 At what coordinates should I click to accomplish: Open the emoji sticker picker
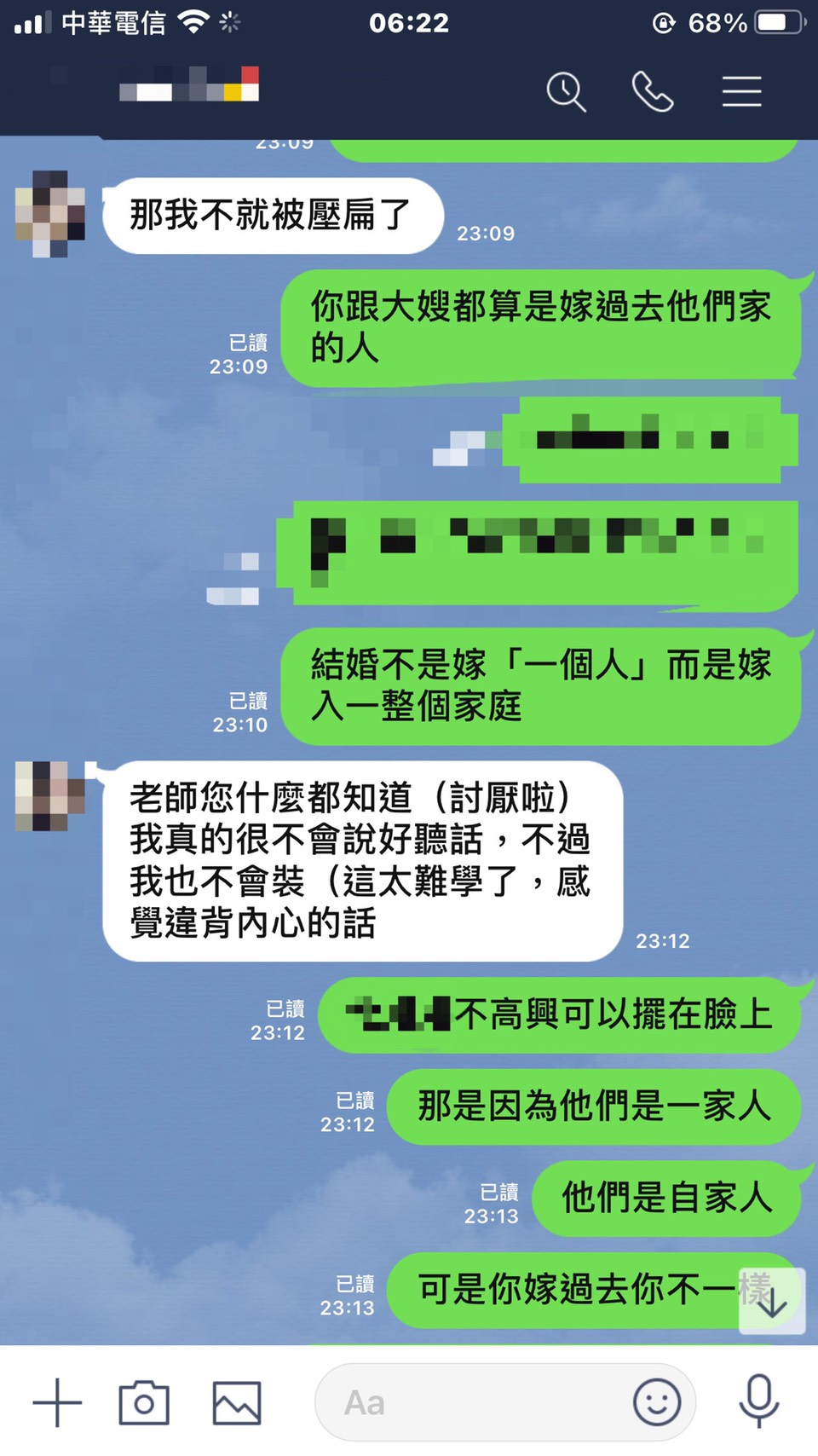657,1402
